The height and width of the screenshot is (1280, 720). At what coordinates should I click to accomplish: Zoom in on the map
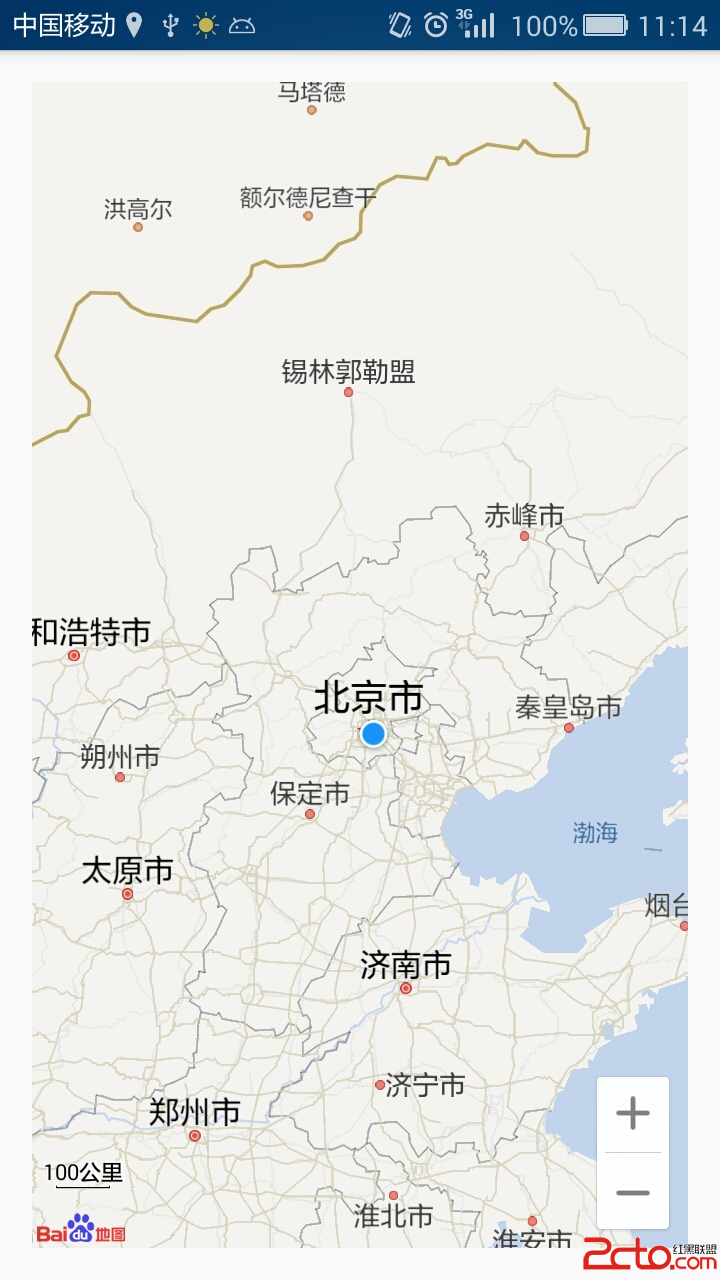click(x=632, y=1113)
